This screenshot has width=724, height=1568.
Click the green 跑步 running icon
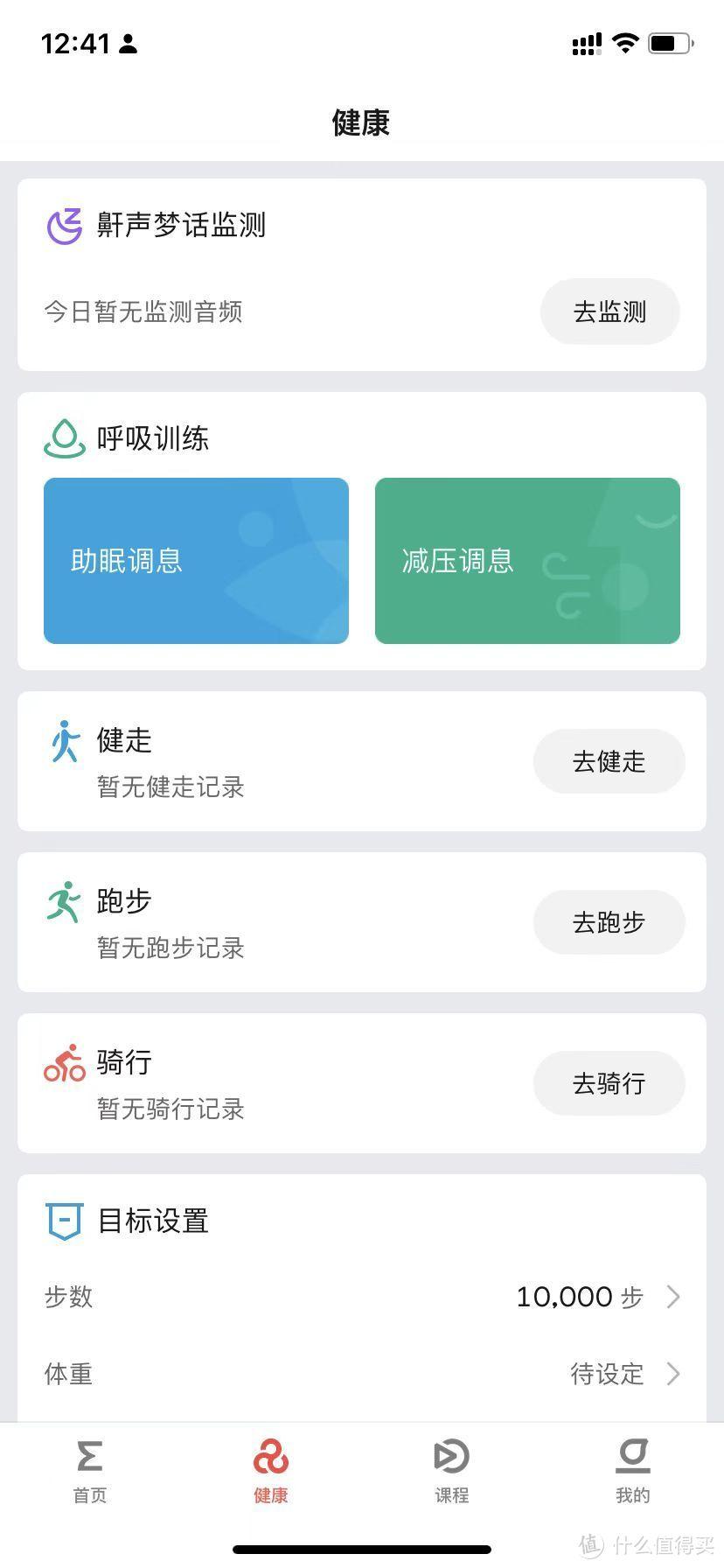(62, 901)
